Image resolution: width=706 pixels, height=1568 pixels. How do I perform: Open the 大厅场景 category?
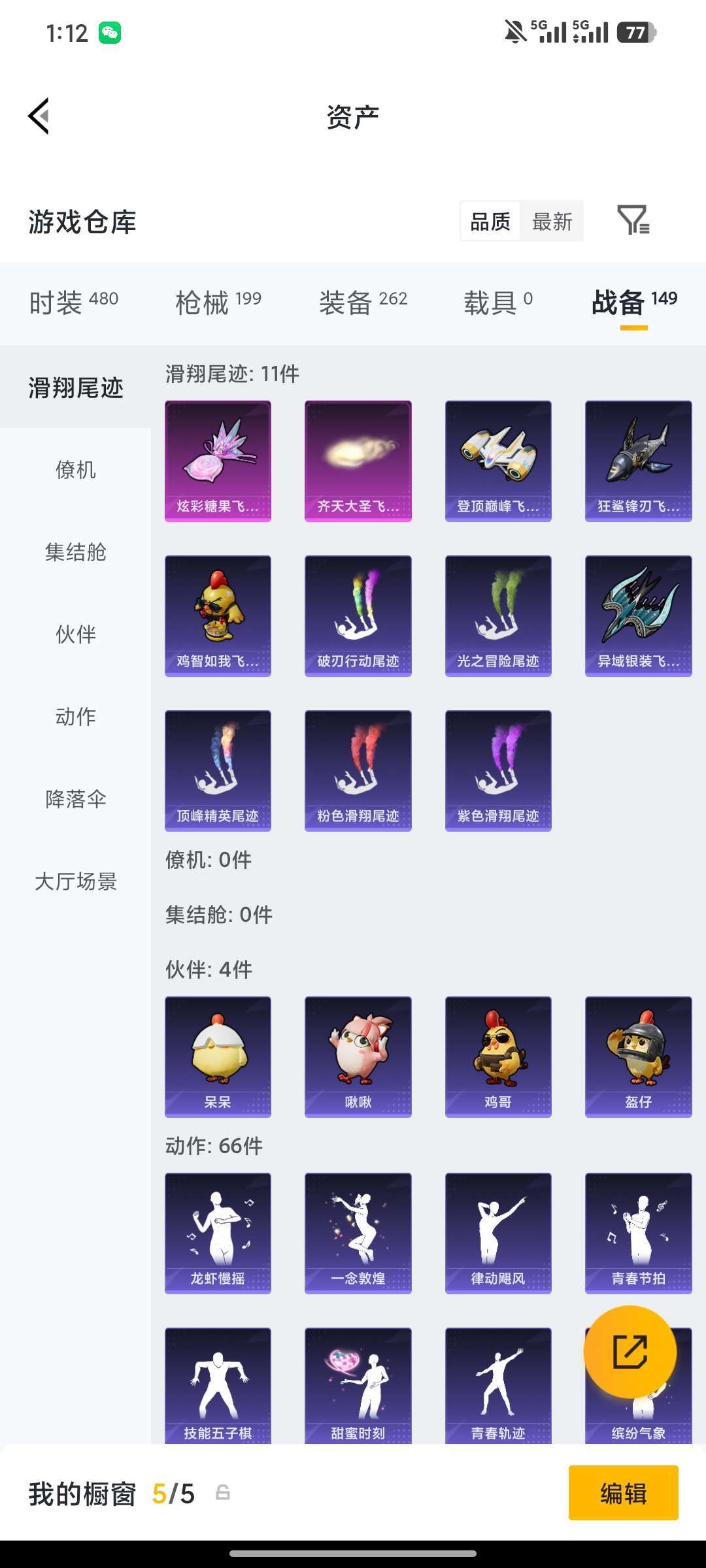click(x=76, y=881)
